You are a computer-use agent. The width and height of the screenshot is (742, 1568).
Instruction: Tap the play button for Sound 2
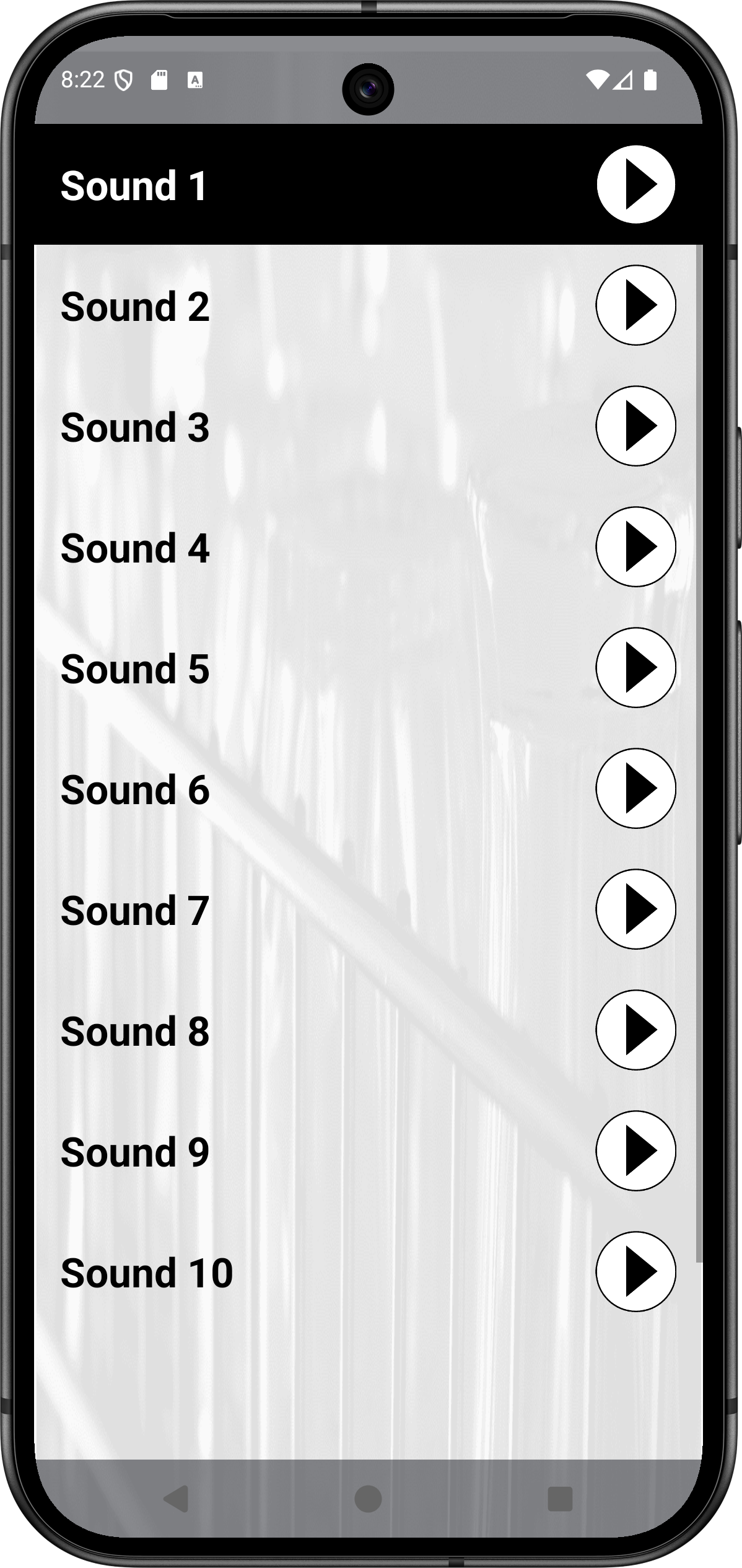[635, 305]
